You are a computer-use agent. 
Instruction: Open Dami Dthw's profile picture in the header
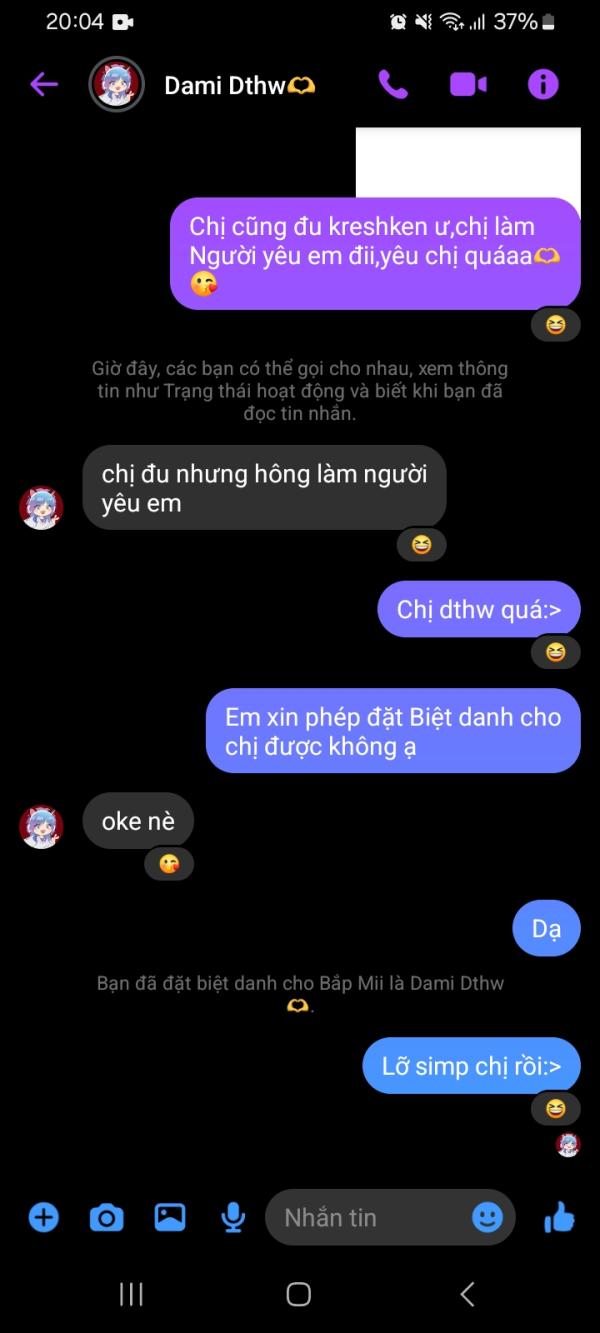(x=116, y=85)
